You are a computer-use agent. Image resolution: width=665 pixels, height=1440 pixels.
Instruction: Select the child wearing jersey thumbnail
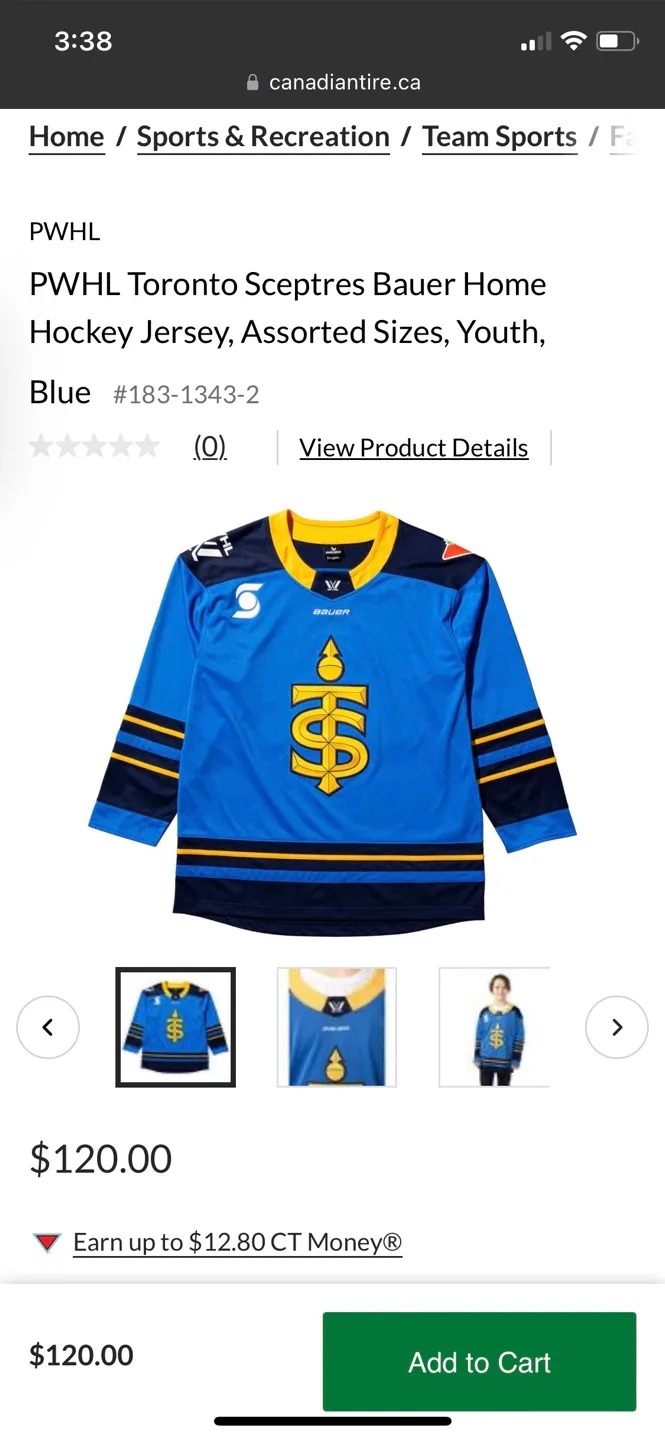495,1027
